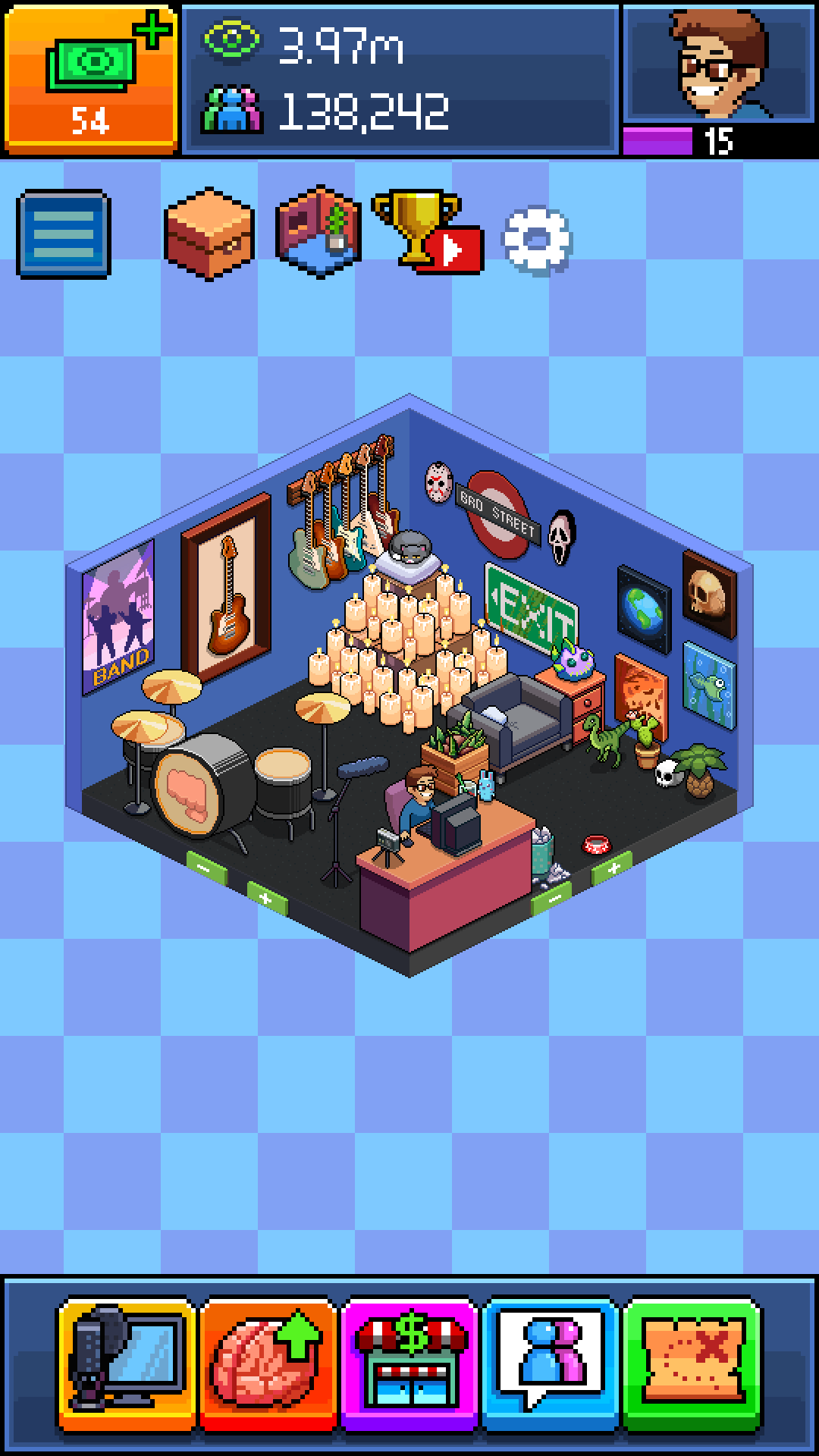Screen dimensions: 819x1456
Task: Open the brown storage box icon
Action: [209, 234]
